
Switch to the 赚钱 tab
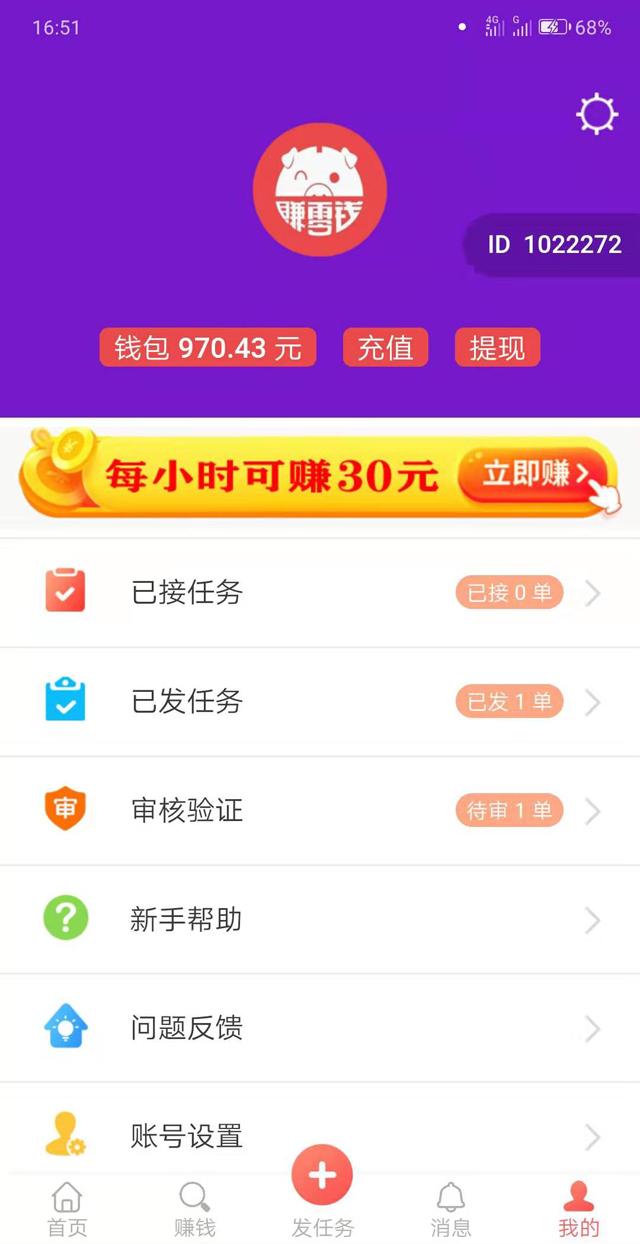click(194, 1208)
